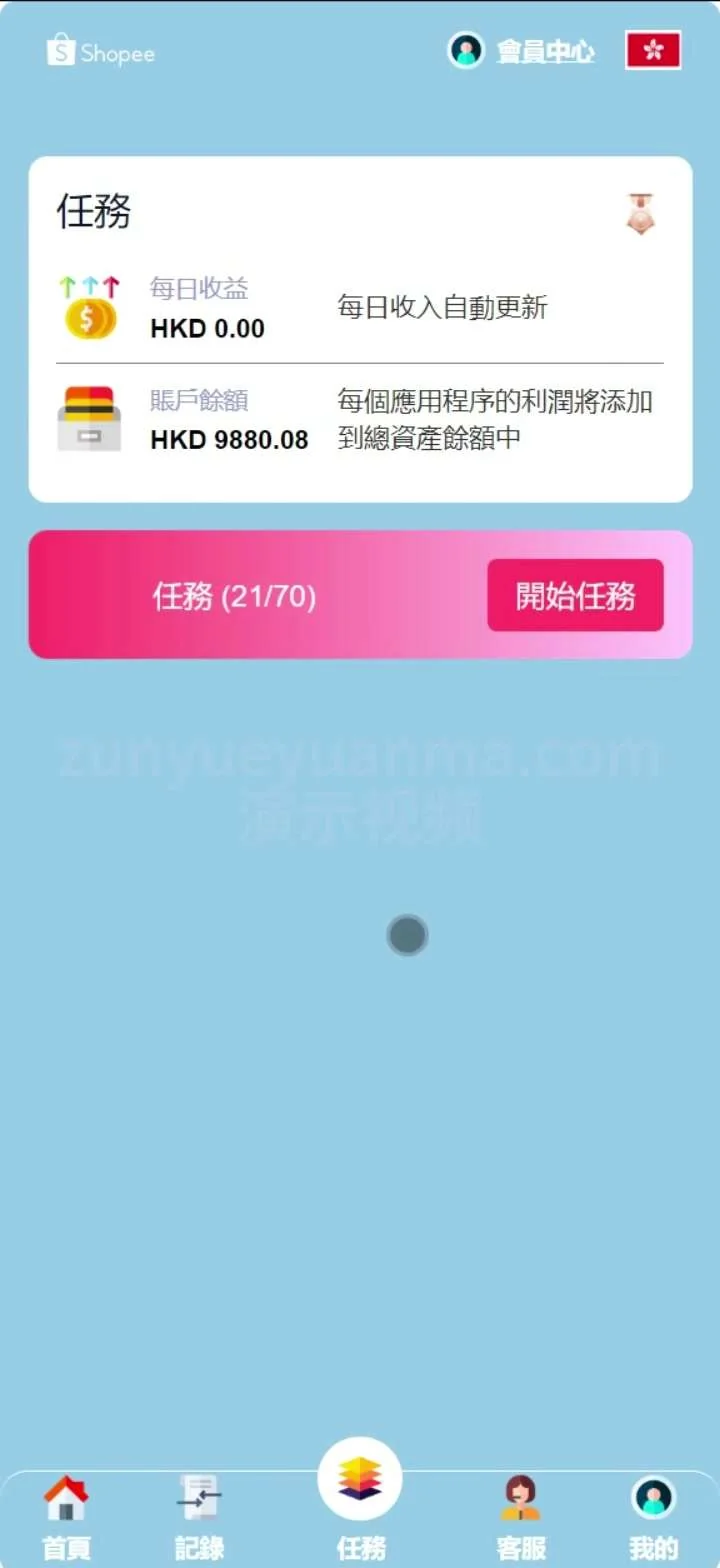Change region via Hong Kong flag

pos(653,50)
